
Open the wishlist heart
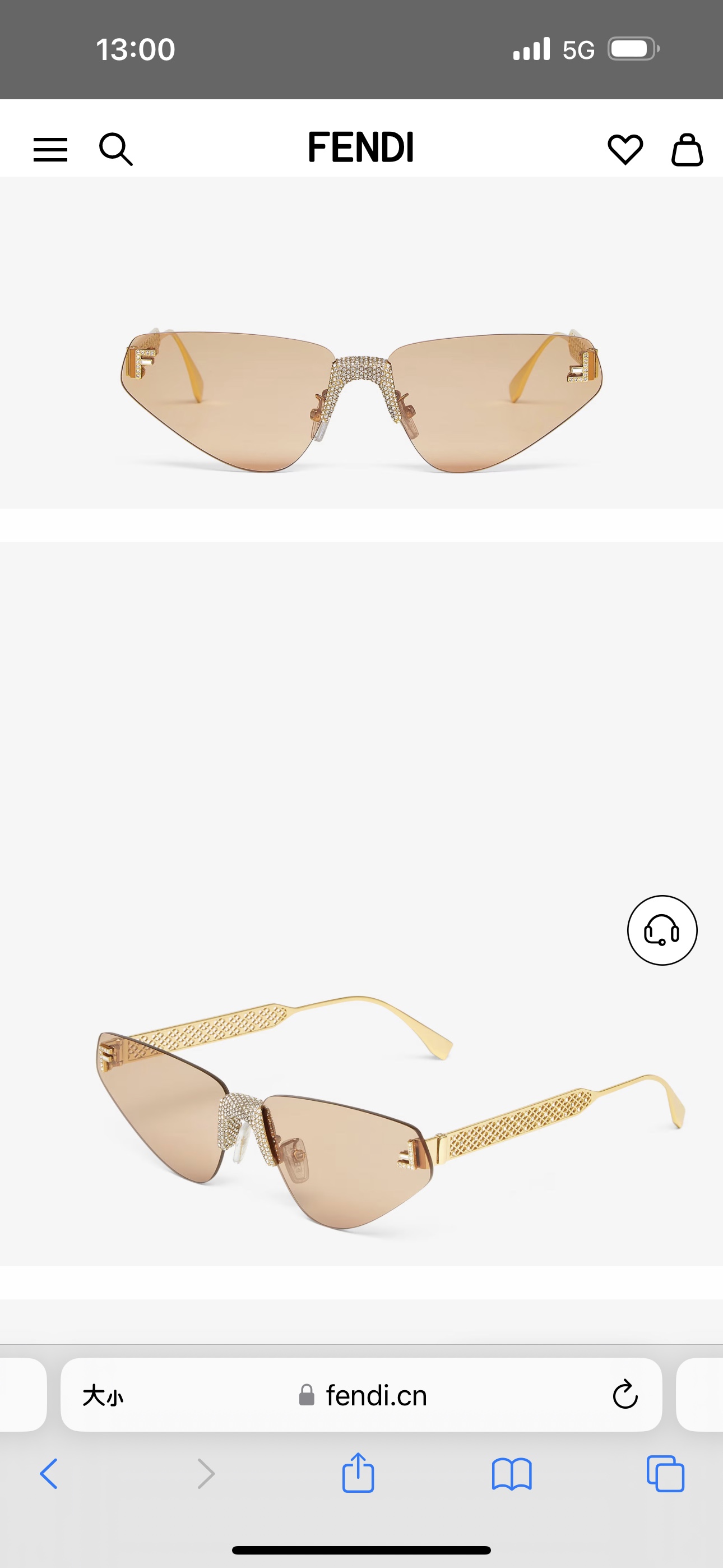625,149
